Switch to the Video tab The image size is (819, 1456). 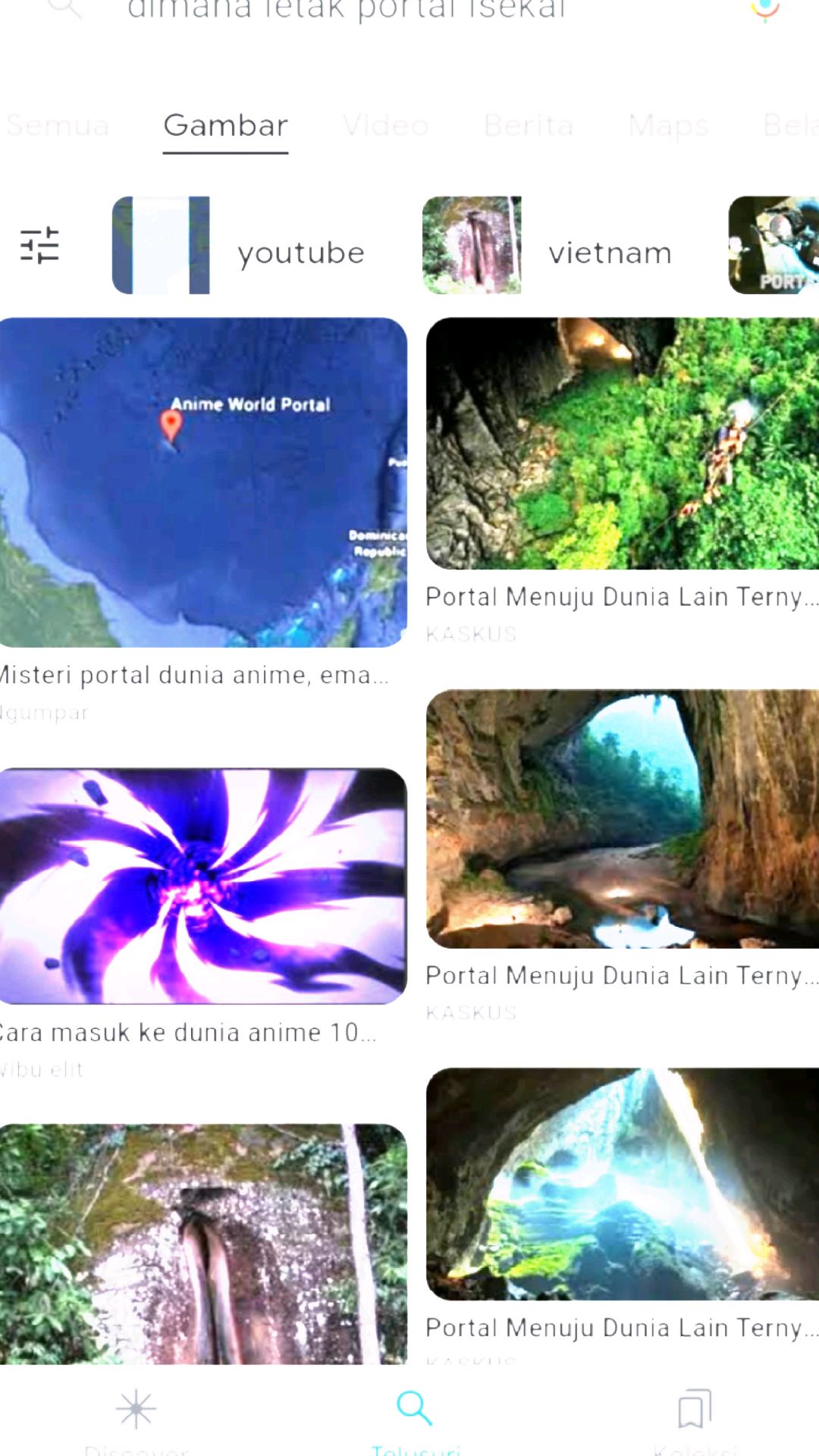coord(385,126)
